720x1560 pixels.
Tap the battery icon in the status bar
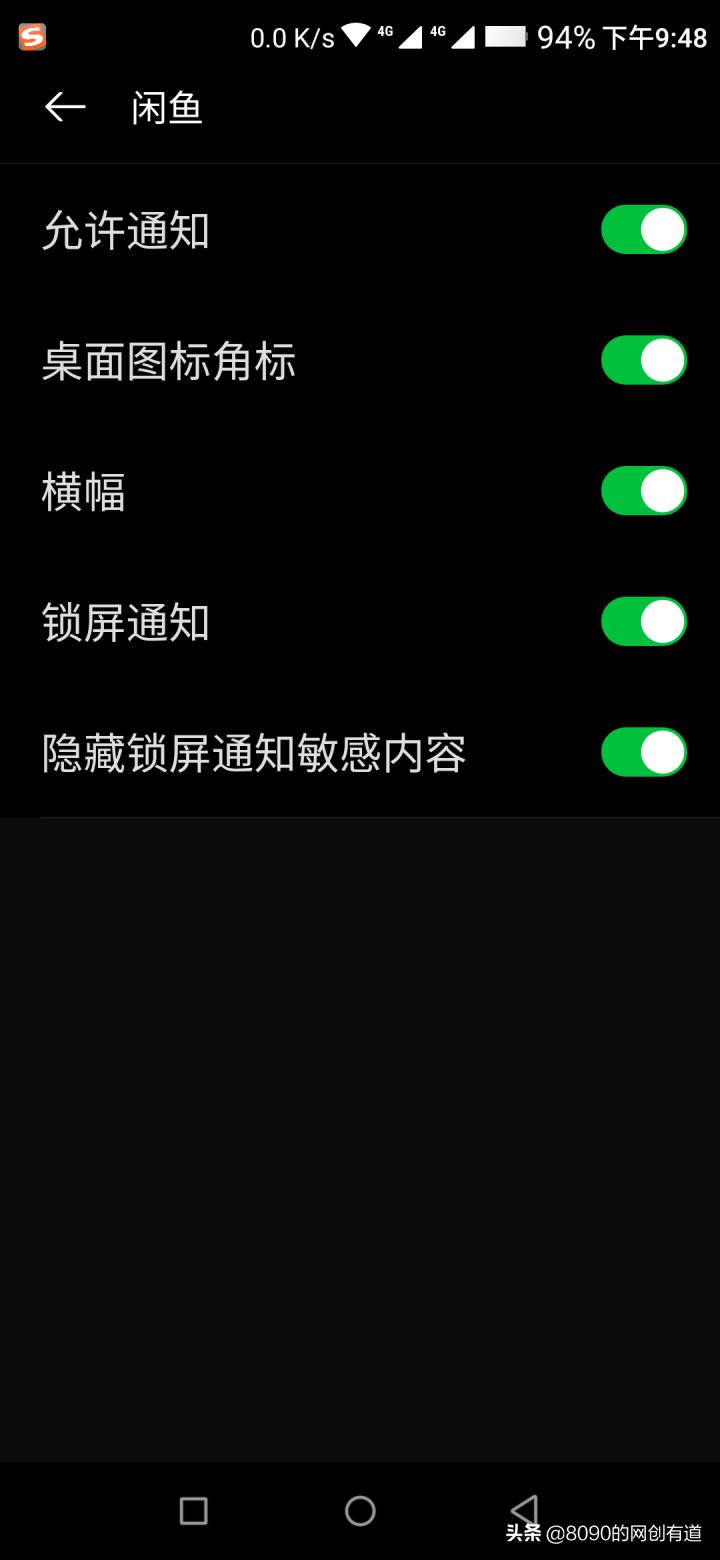coord(506,35)
